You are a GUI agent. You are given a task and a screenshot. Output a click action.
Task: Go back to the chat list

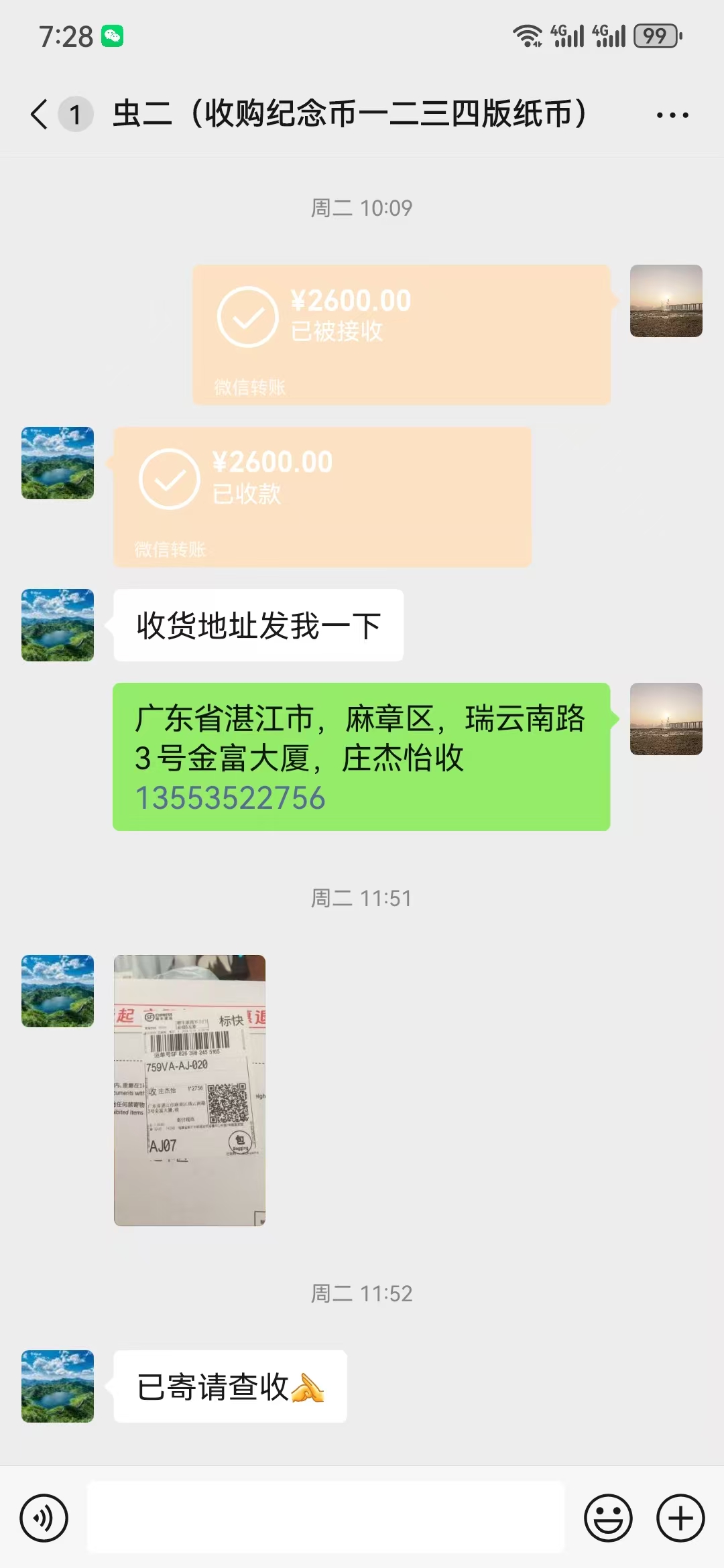[x=40, y=114]
